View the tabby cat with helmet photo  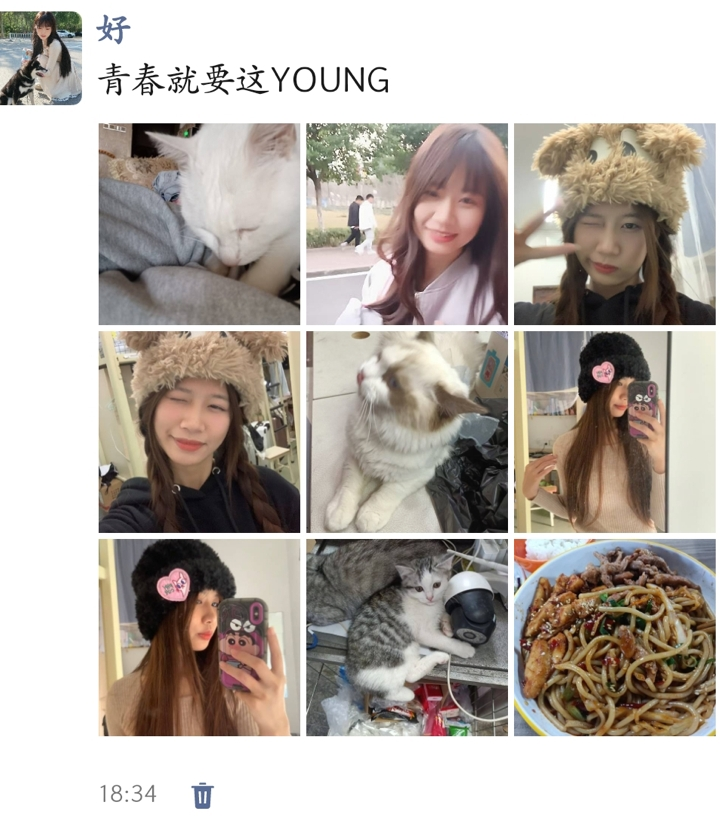tap(407, 638)
